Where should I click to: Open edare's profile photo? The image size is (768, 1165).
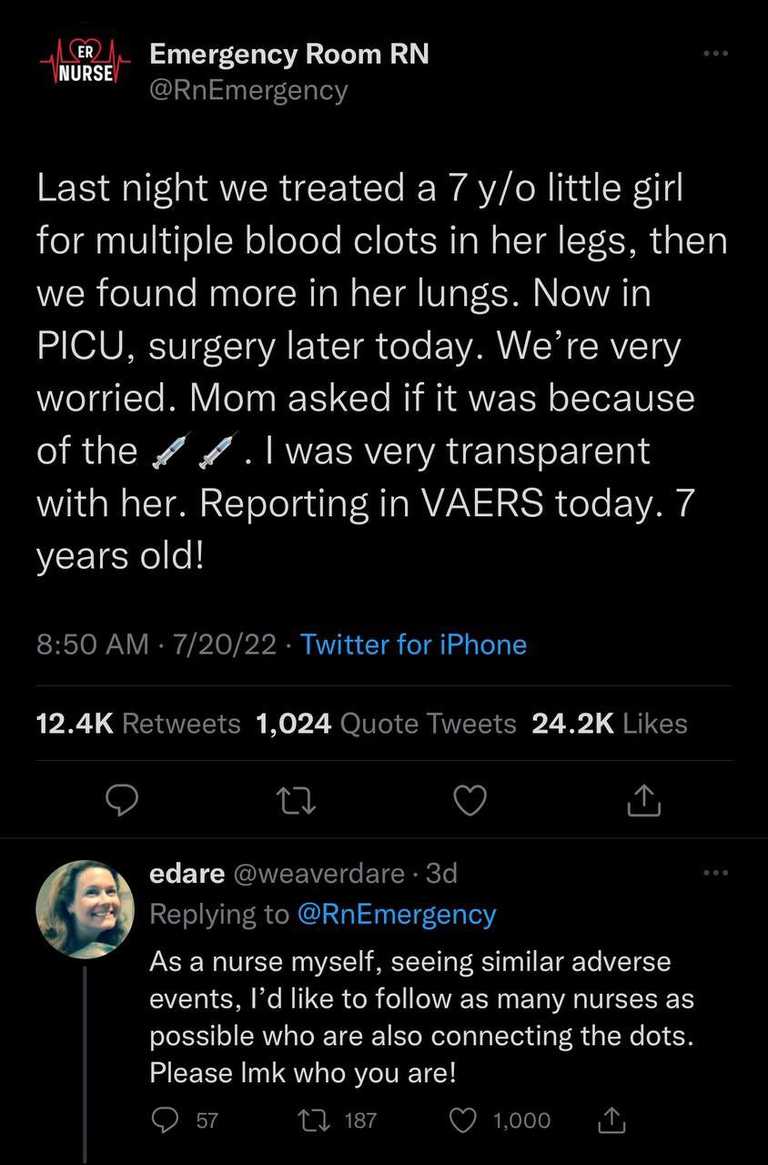[85, 908]
